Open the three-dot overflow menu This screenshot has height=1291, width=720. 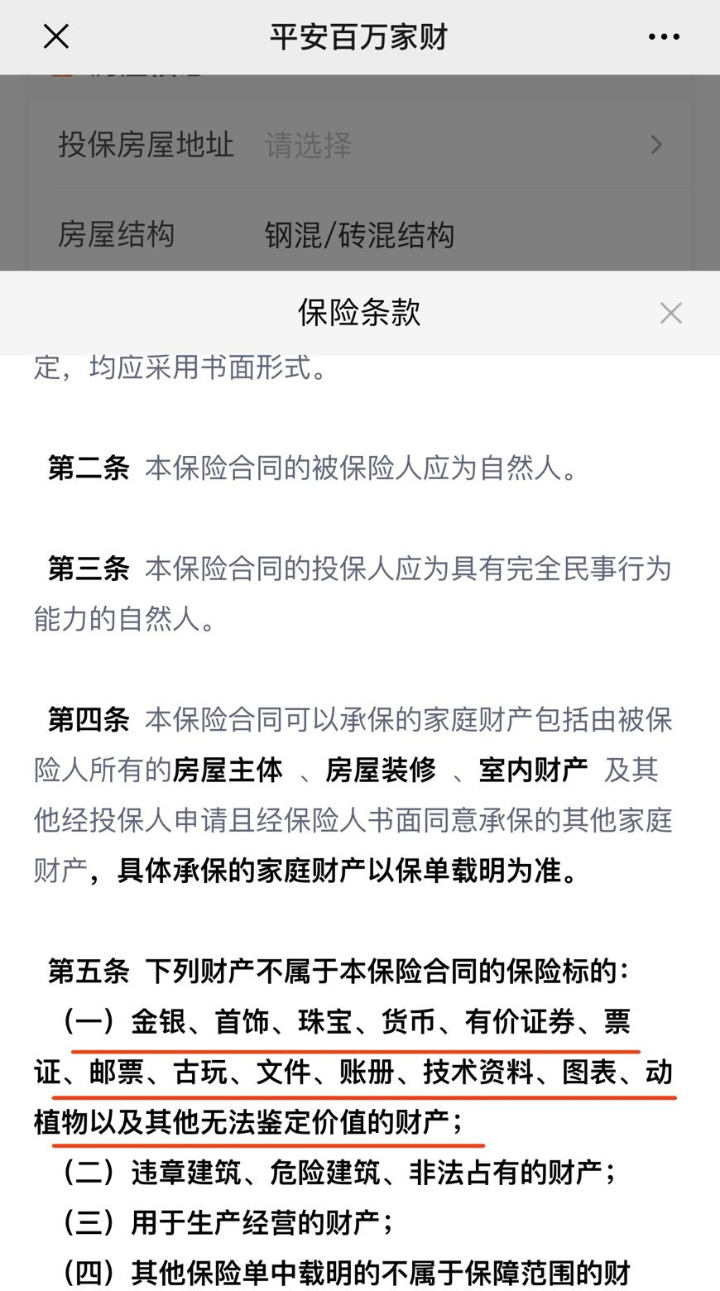click(664, 37)
